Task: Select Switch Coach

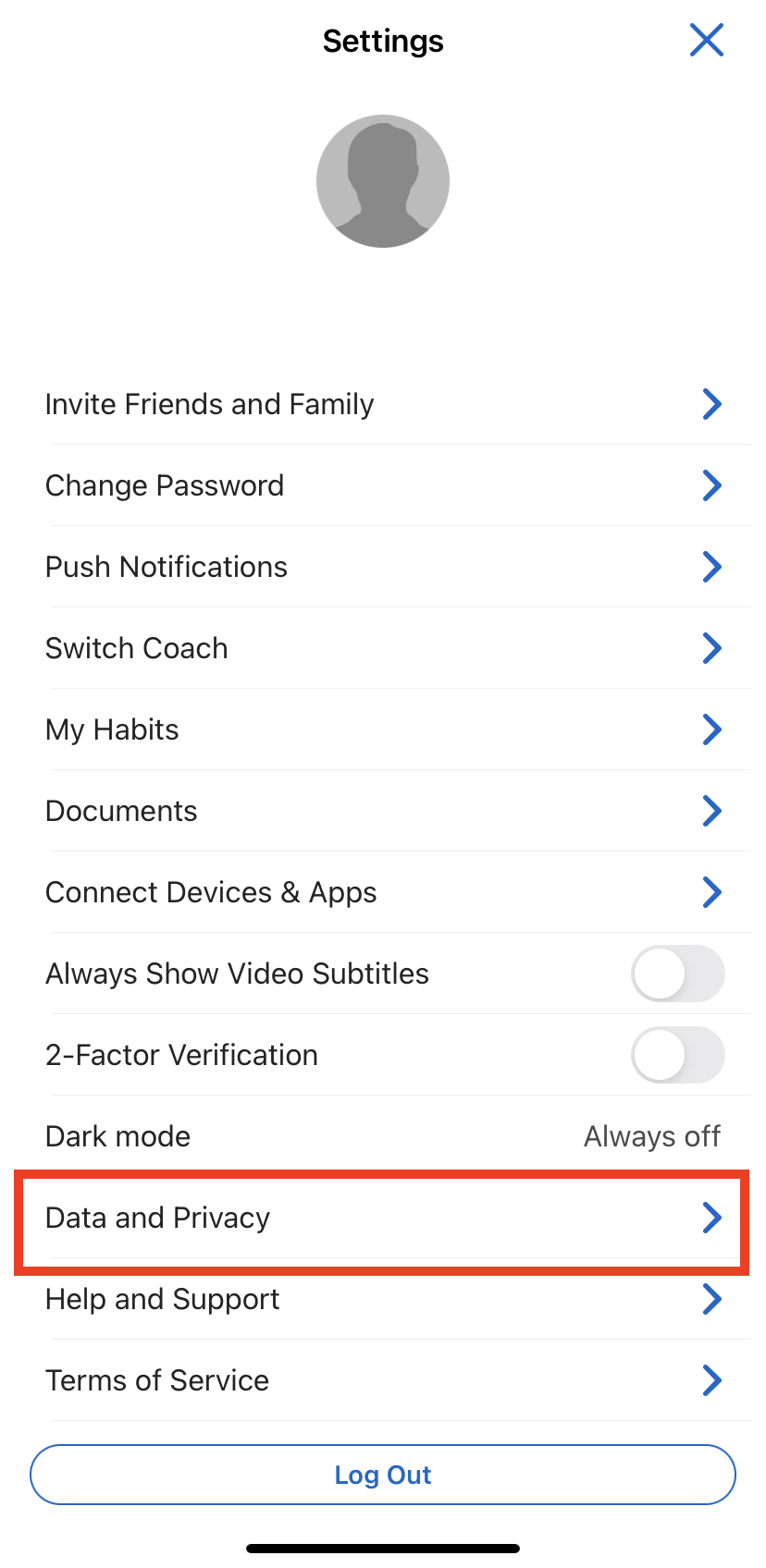Action: (x=383, y=648)
